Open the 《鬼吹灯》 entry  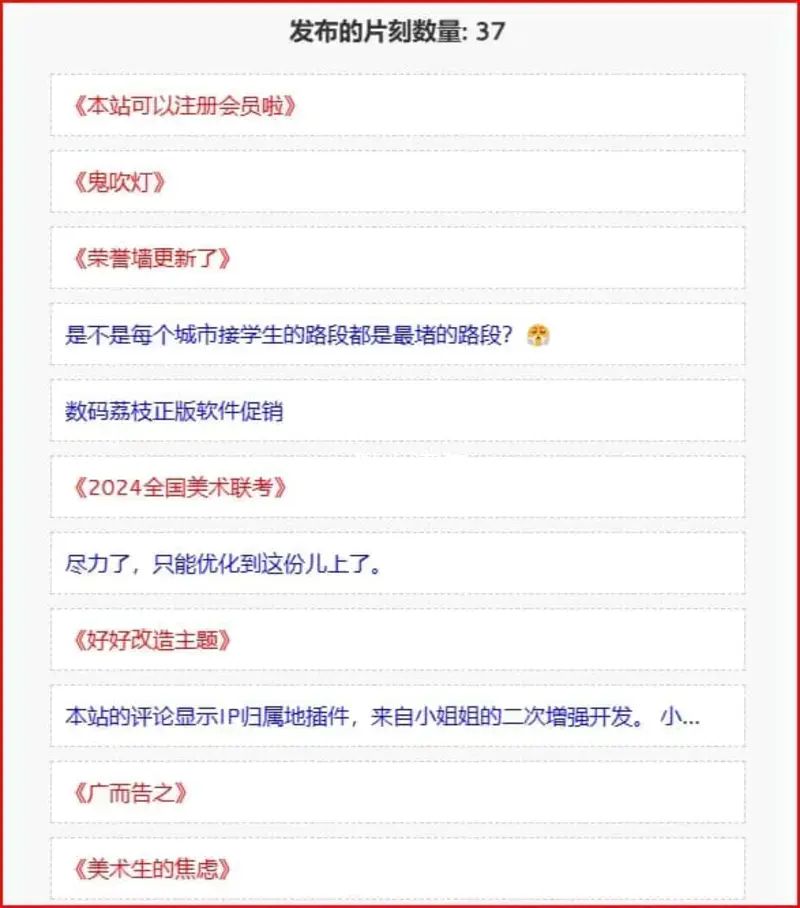118,182
